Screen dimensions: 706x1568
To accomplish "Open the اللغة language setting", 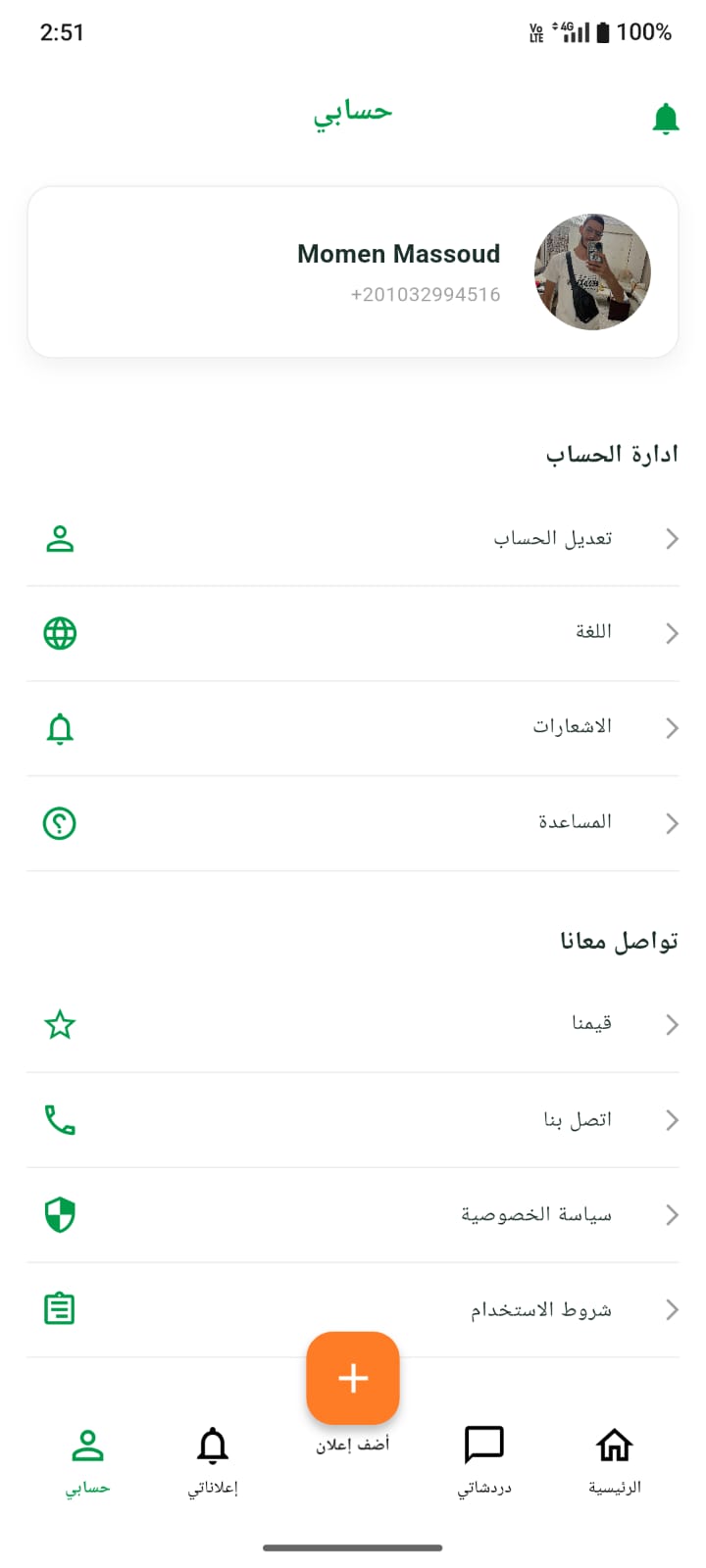I will (x=353, y=633).
